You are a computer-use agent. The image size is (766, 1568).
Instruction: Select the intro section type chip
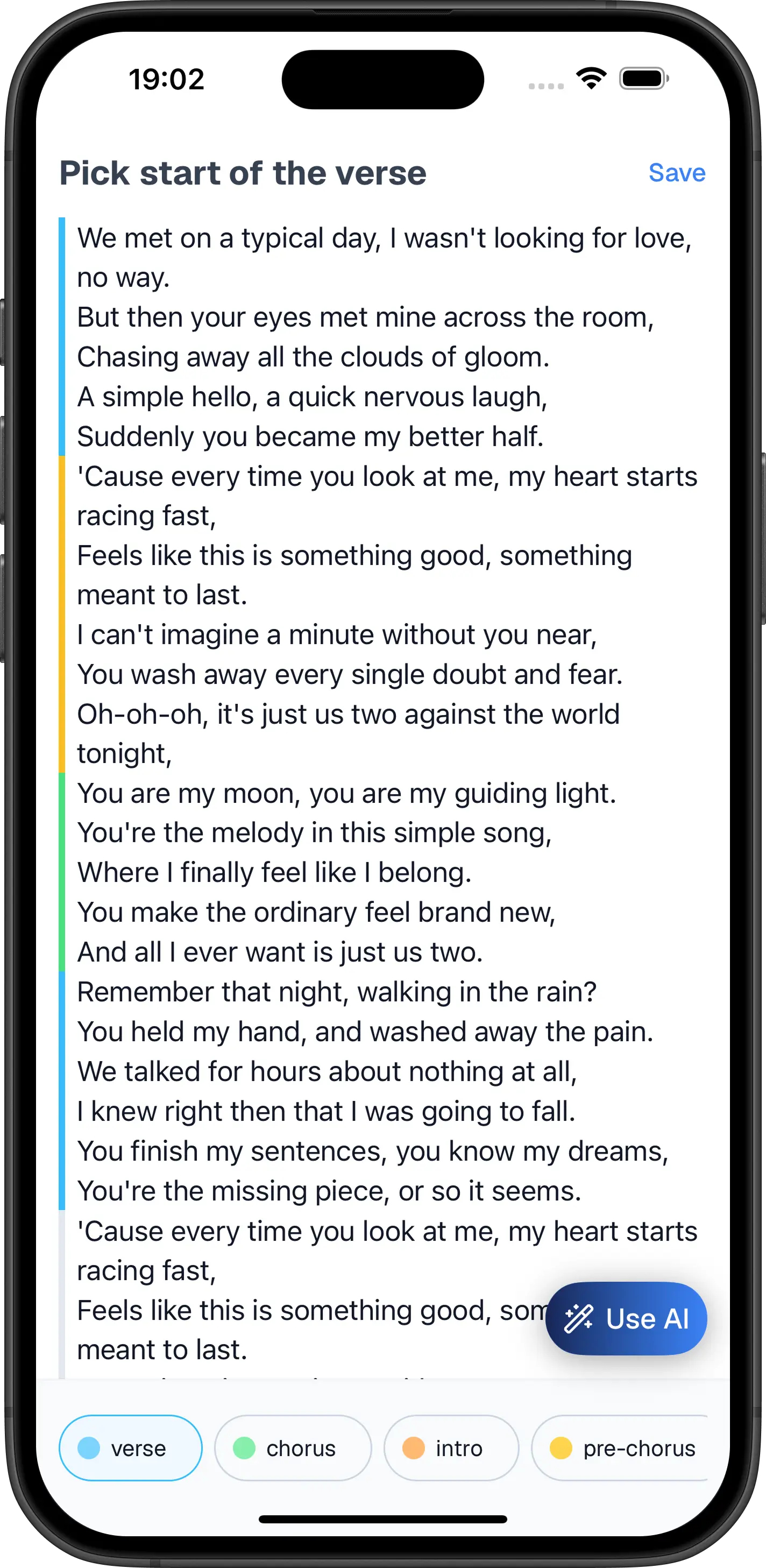tap(451, 1448)
